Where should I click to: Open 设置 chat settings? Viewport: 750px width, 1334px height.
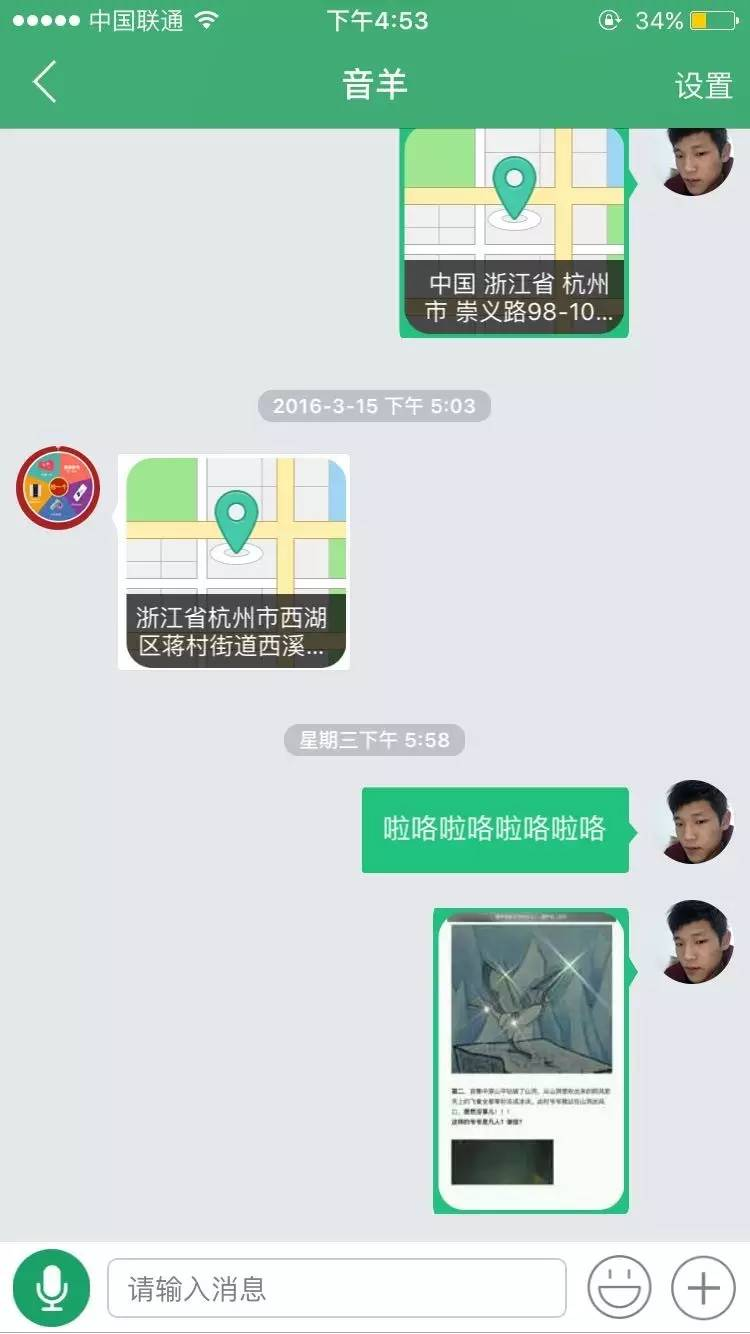tap(704, 86)
